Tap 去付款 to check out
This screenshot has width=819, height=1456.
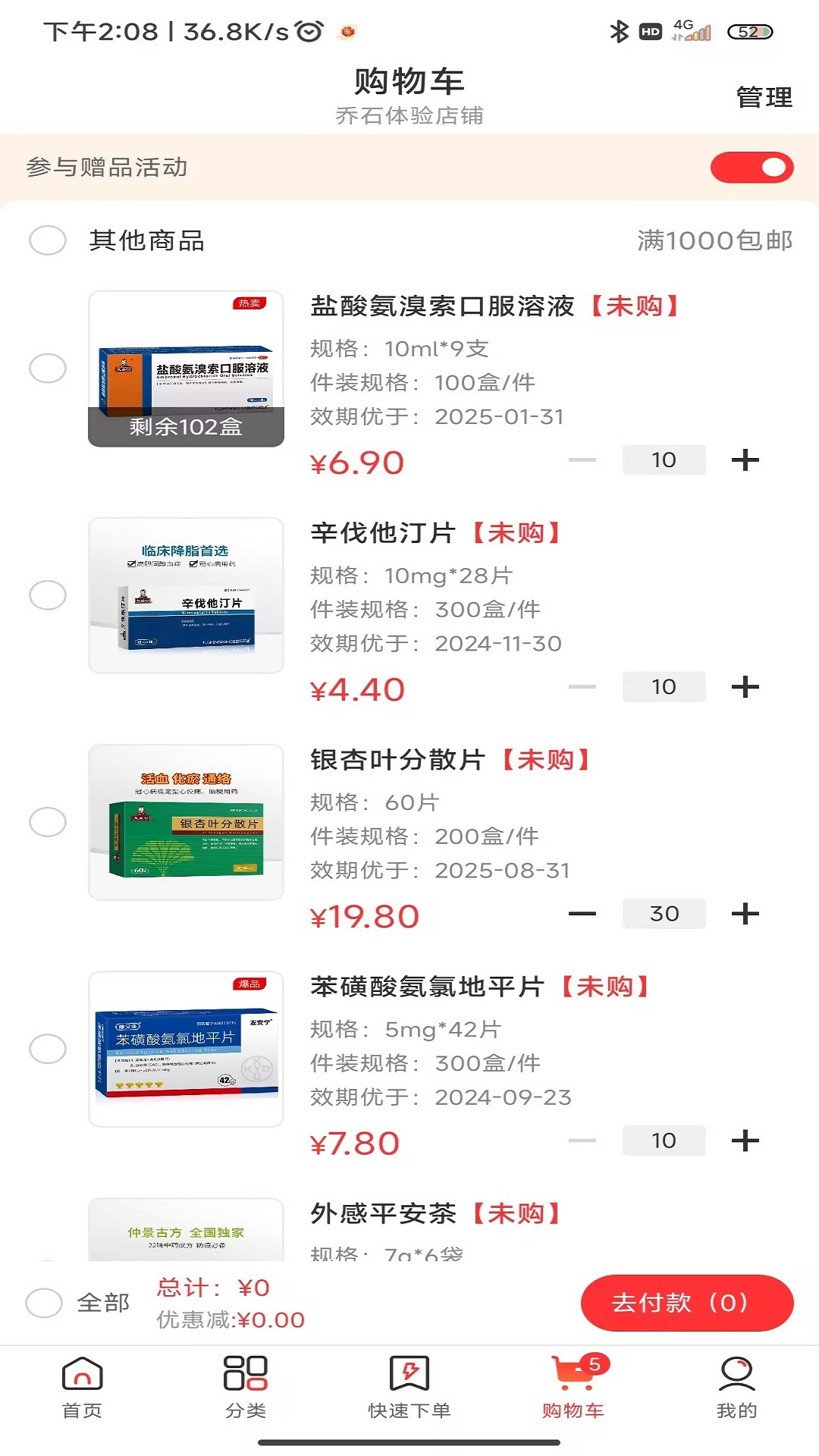pos(686,1303)
